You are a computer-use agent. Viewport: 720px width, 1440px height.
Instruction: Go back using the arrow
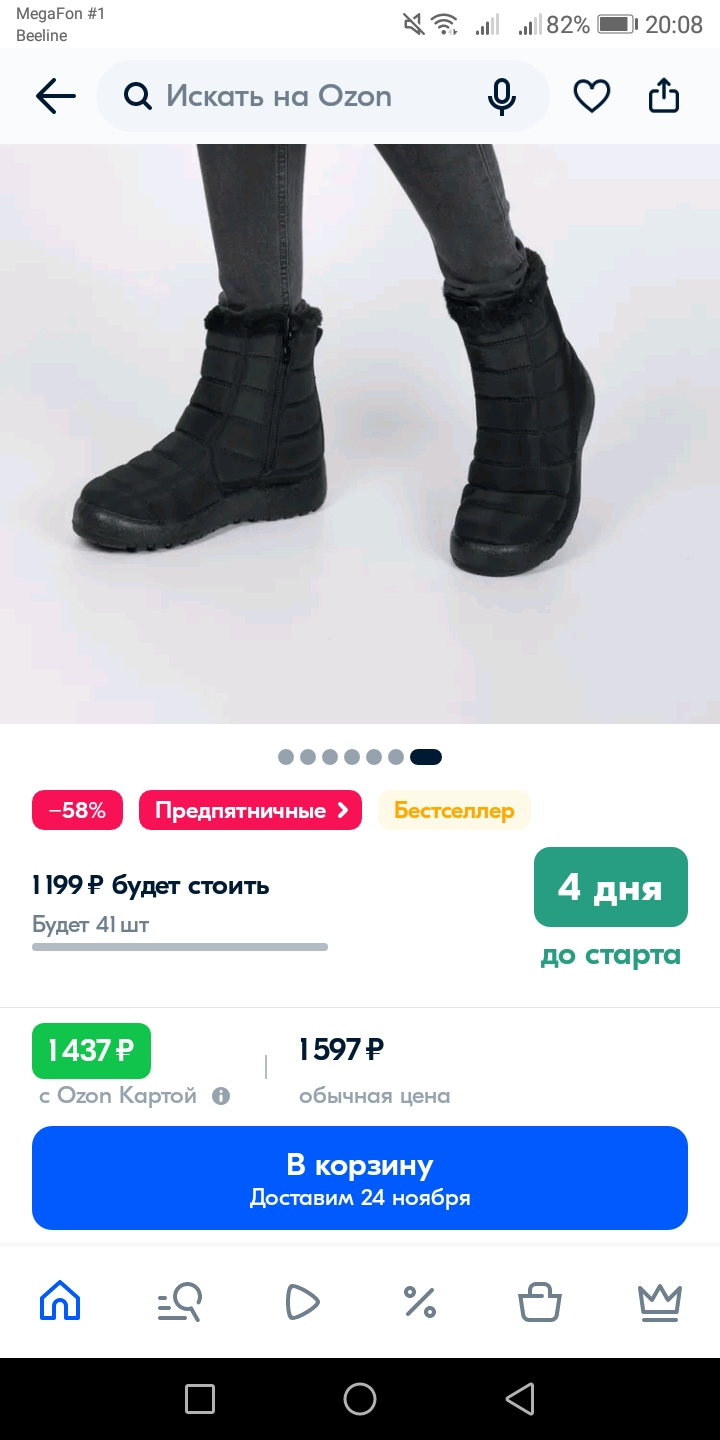tap(56, 96)
